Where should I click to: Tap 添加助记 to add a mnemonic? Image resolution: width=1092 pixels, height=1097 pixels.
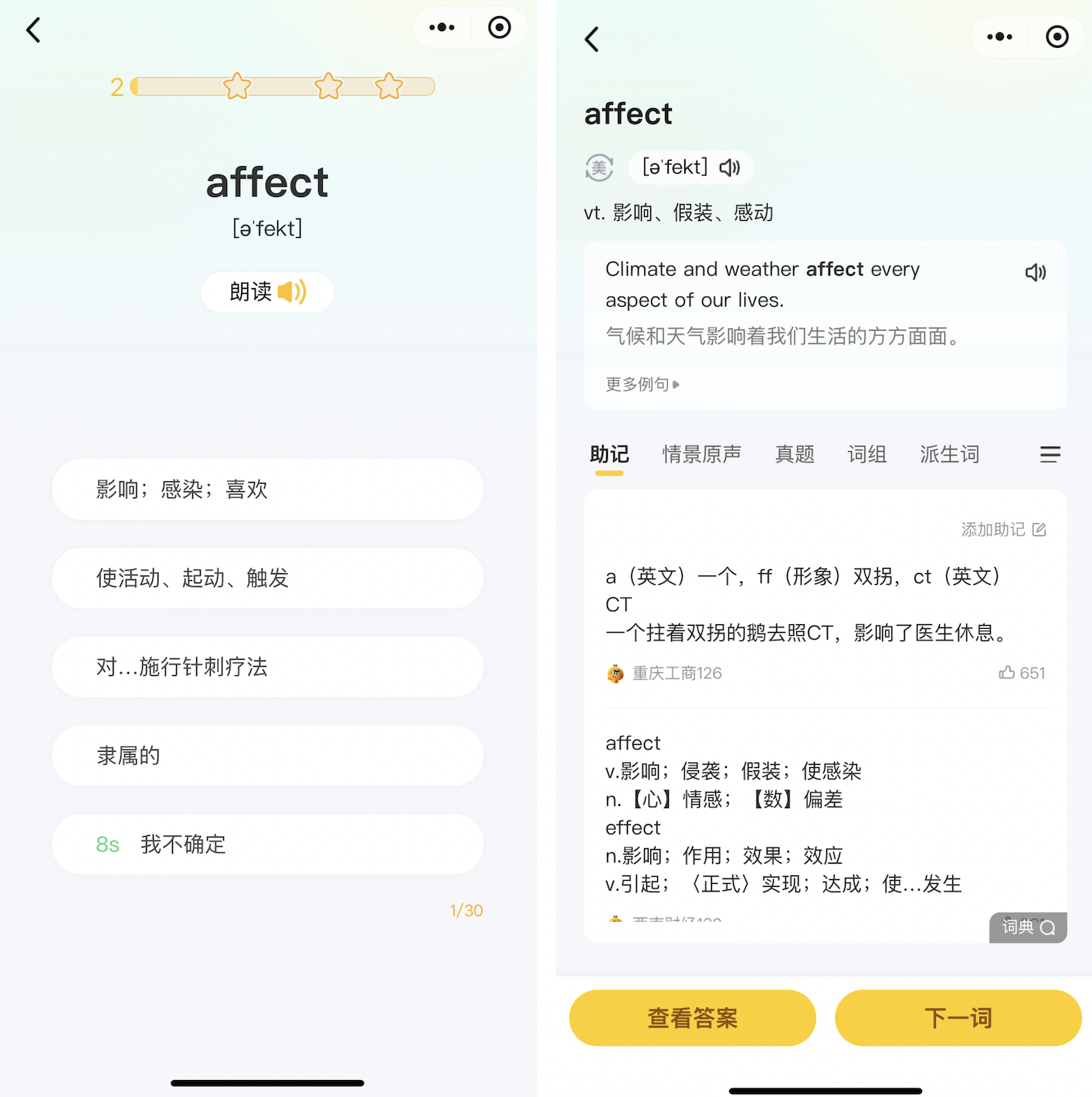click(1003, 529)
